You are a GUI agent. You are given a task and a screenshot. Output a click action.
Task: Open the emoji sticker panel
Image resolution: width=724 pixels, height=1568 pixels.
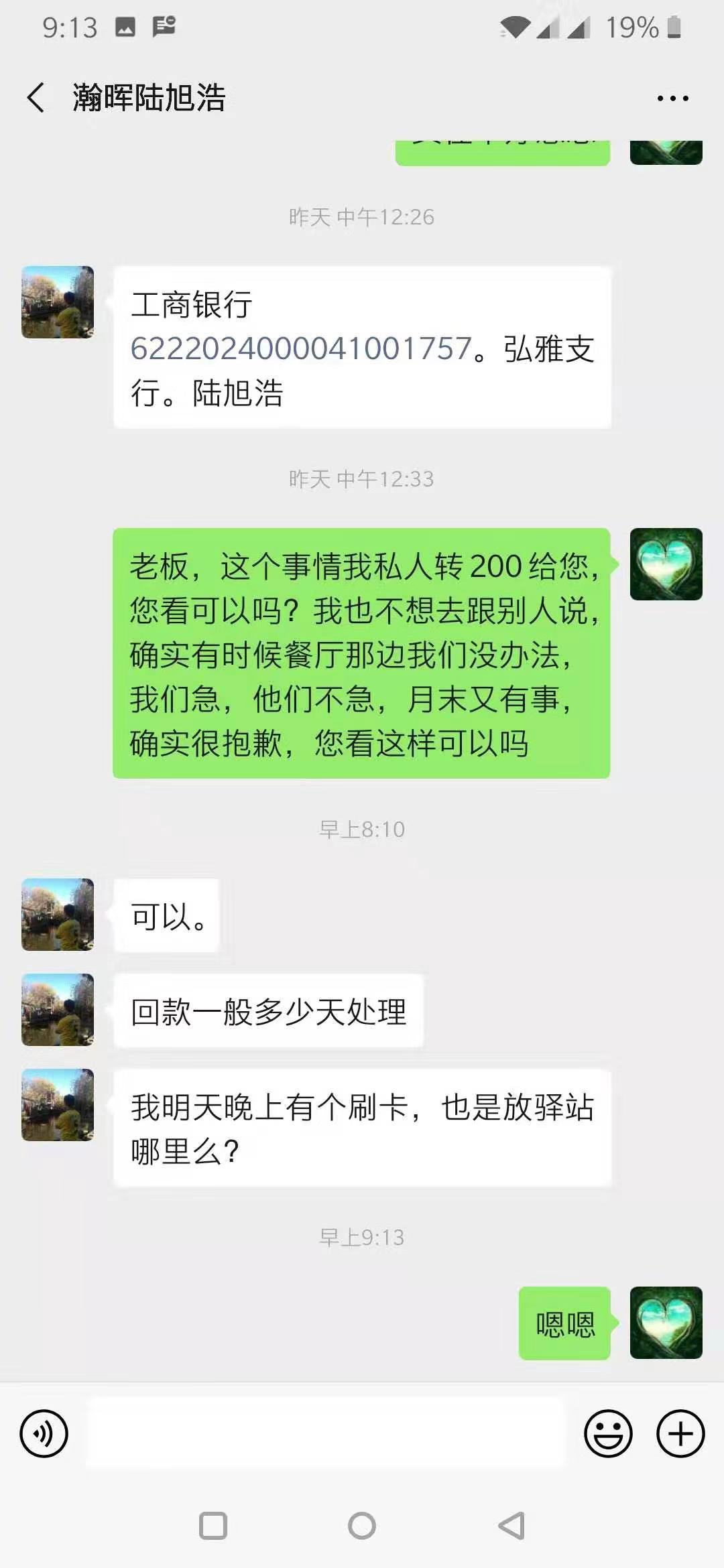click(x=608, y=1434)
